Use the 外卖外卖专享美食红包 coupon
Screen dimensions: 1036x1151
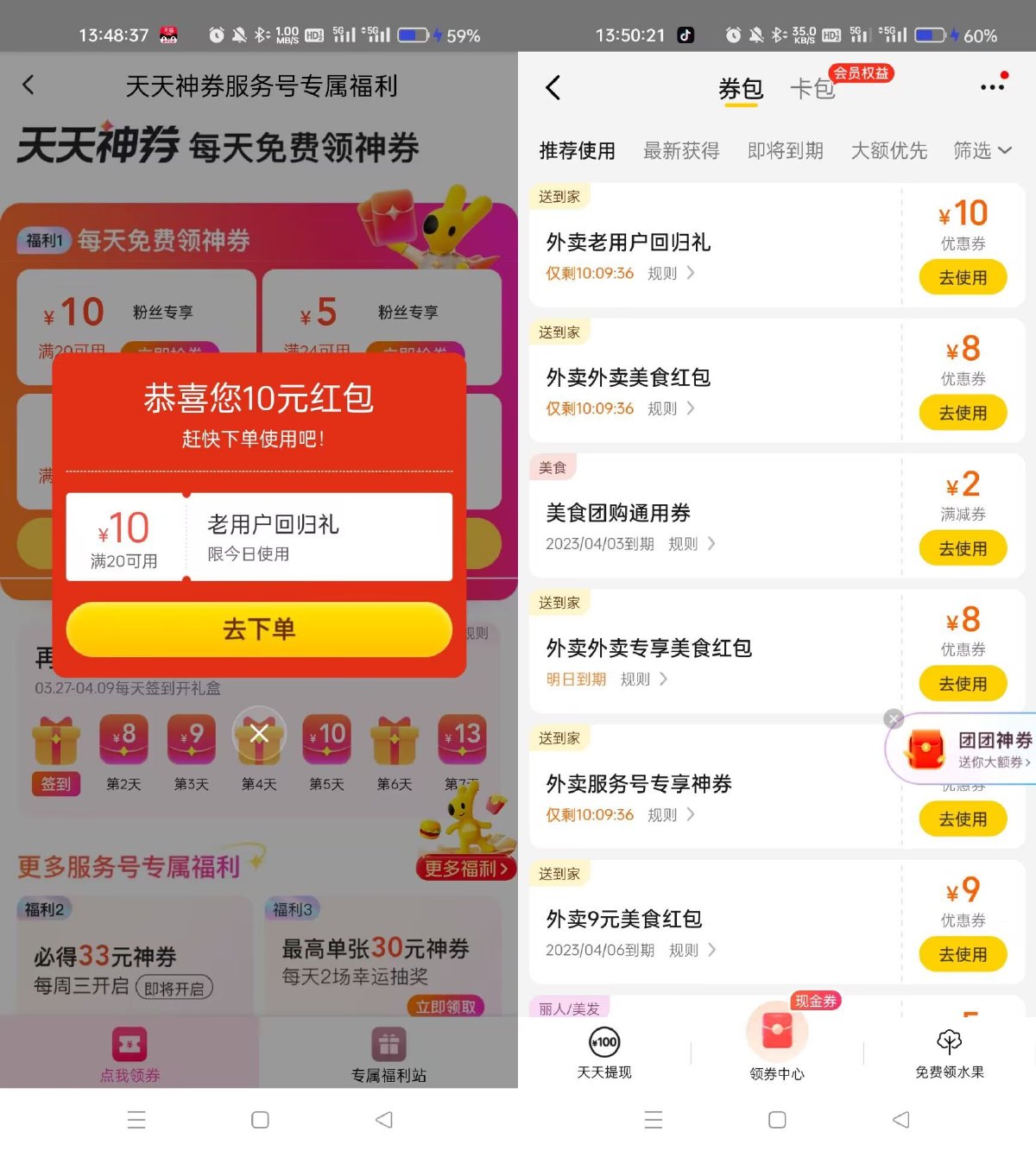[963, 684]
